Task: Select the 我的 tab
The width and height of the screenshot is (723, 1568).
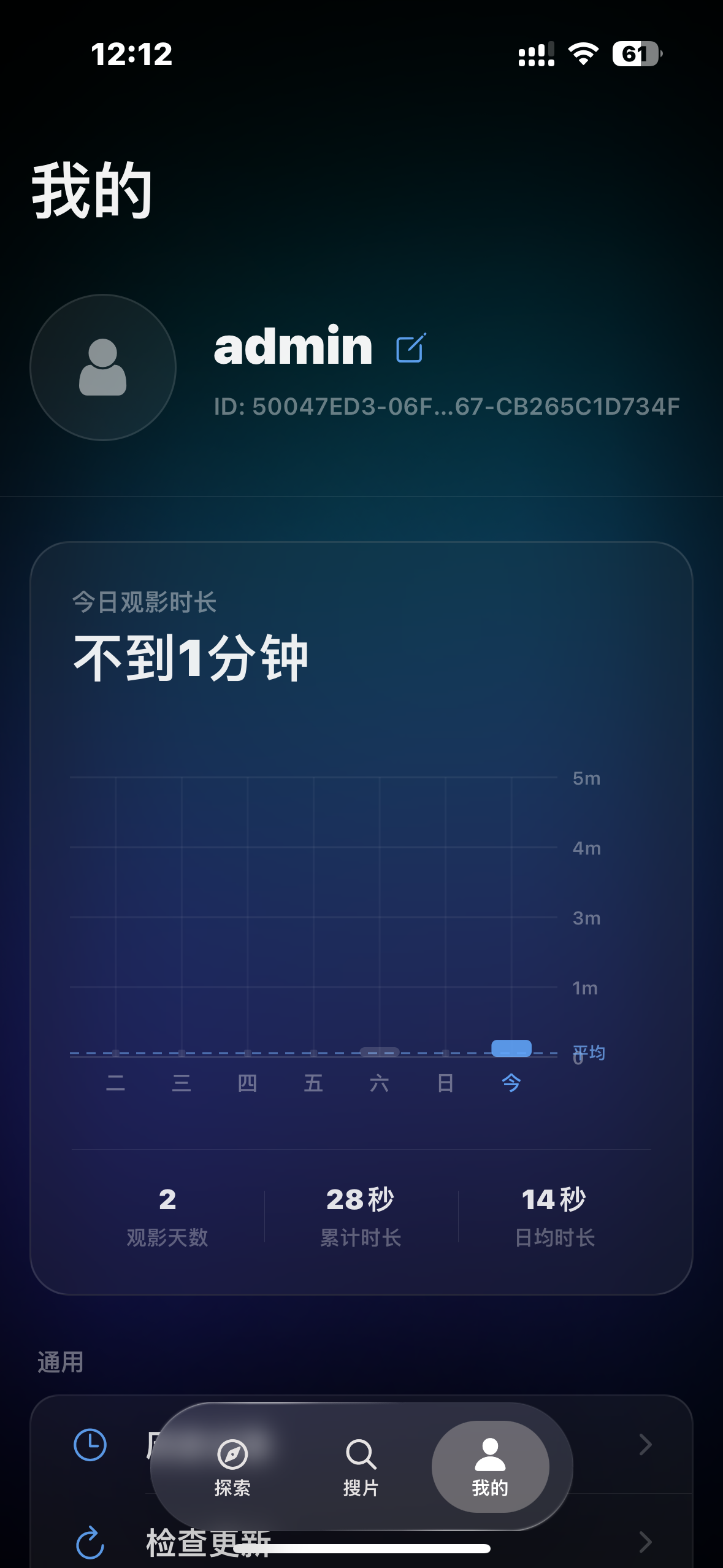Action: 489,1466
